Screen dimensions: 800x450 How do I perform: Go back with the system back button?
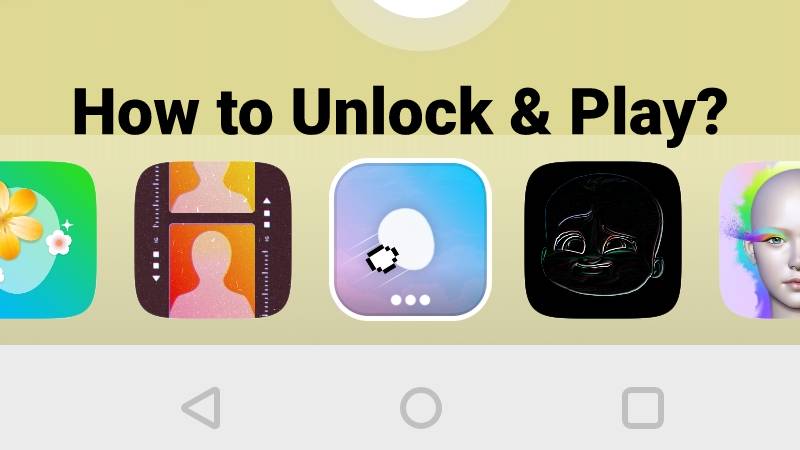pyautogui.click(x=201, y=408)
